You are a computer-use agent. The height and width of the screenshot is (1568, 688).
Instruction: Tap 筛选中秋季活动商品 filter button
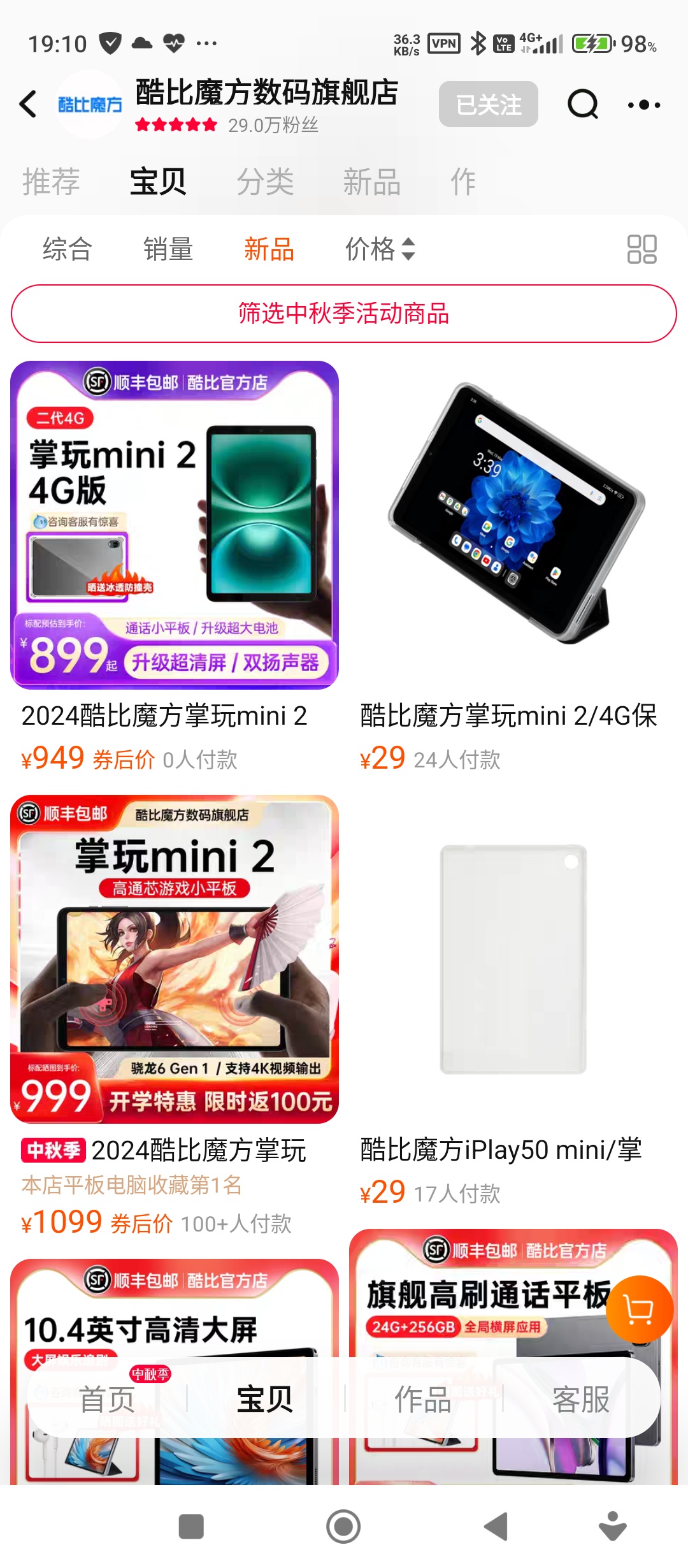344,314
